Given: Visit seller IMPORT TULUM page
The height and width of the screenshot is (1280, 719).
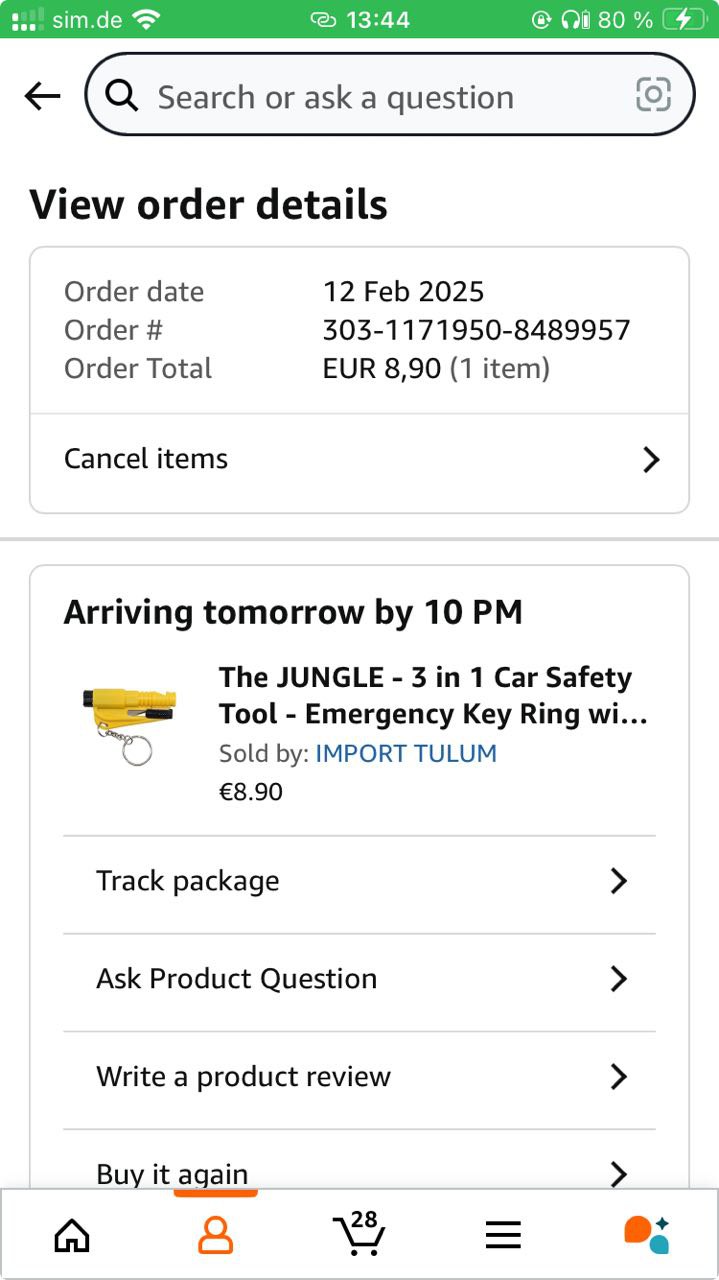Looking at the screenshot, I should (406, 753).
